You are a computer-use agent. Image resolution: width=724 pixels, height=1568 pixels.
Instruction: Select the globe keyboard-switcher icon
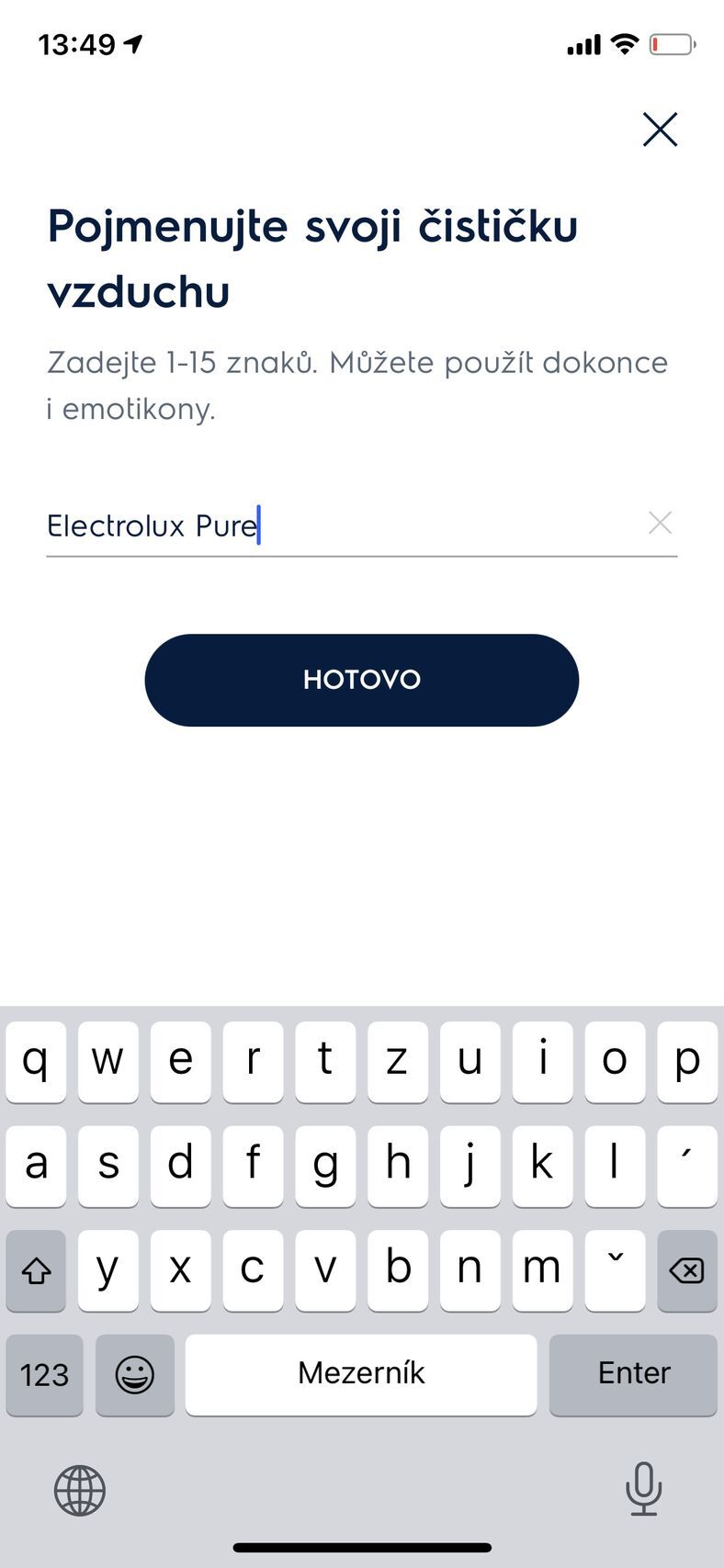click(x=79, y=1490)
